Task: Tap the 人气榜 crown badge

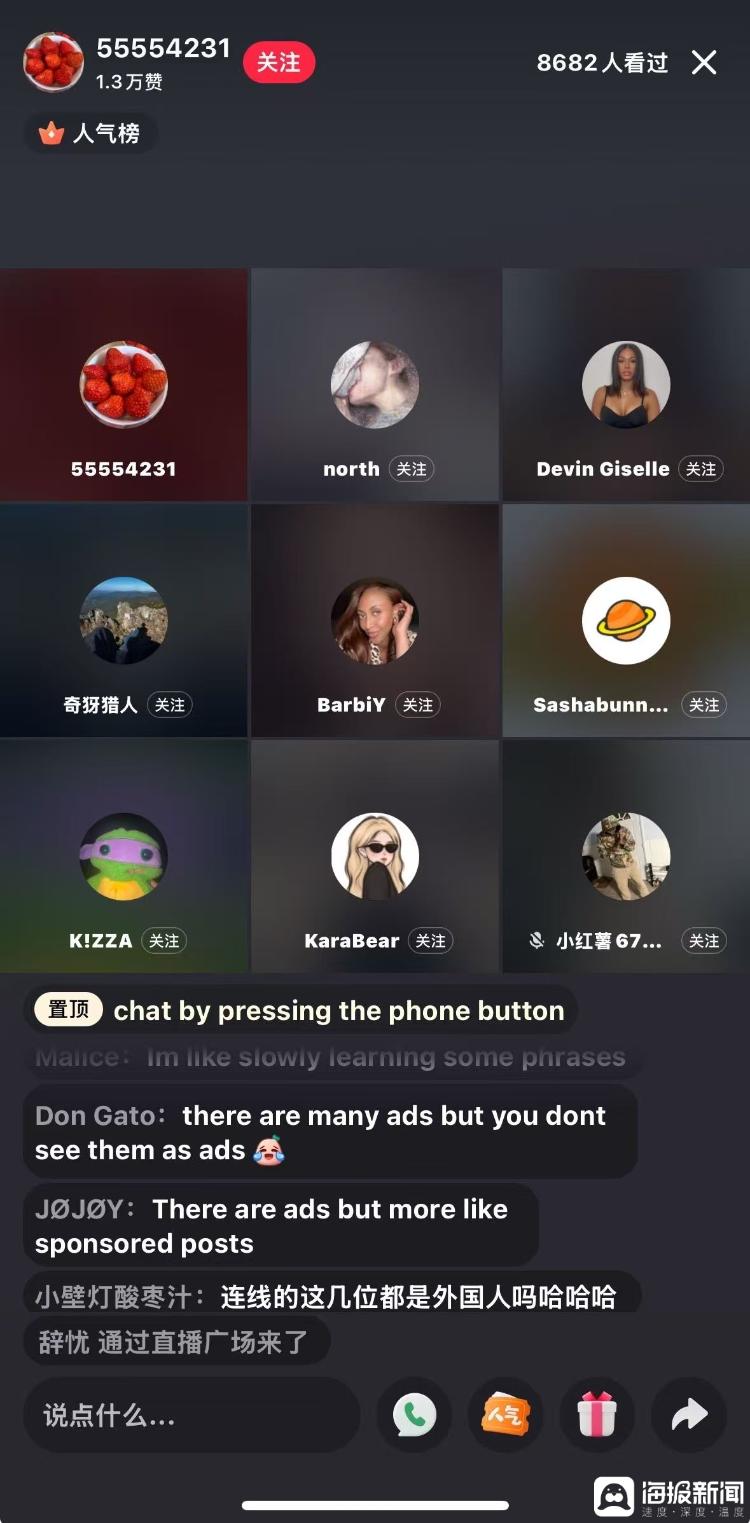Action: (x=90, y=133)
